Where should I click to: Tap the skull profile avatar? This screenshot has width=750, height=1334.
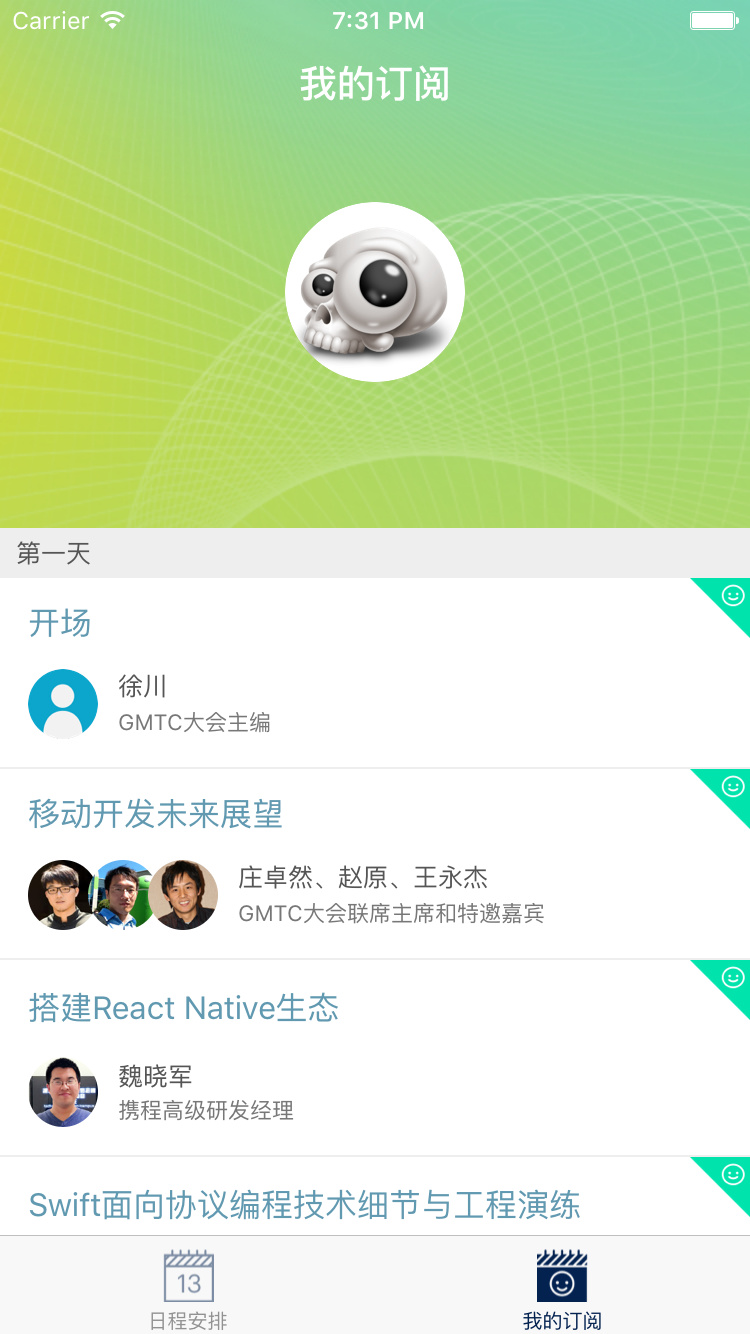coord(375,292)
